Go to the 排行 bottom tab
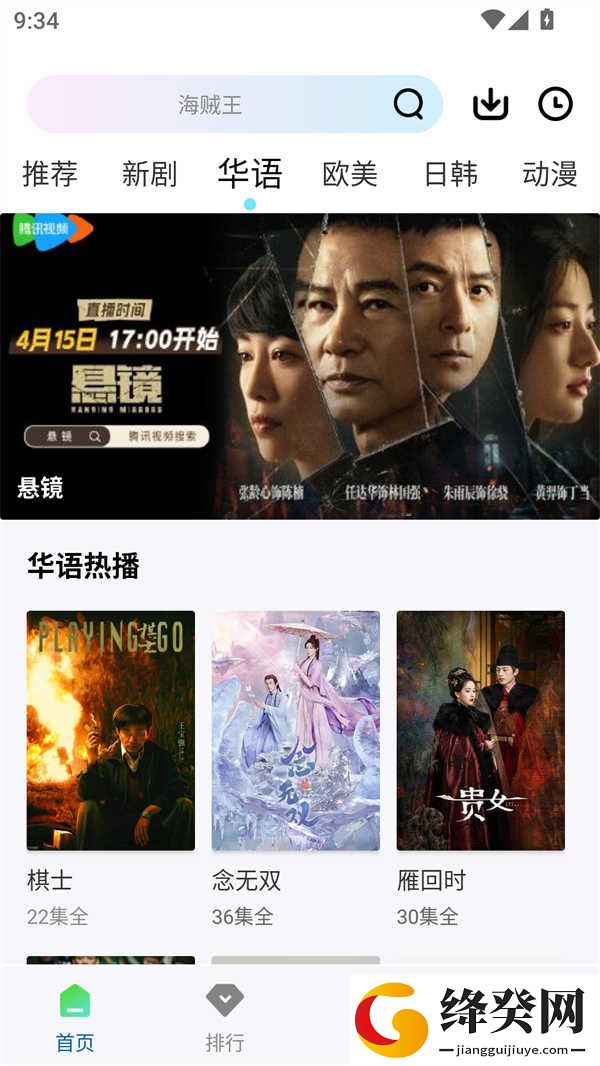 click(225, 1018)
